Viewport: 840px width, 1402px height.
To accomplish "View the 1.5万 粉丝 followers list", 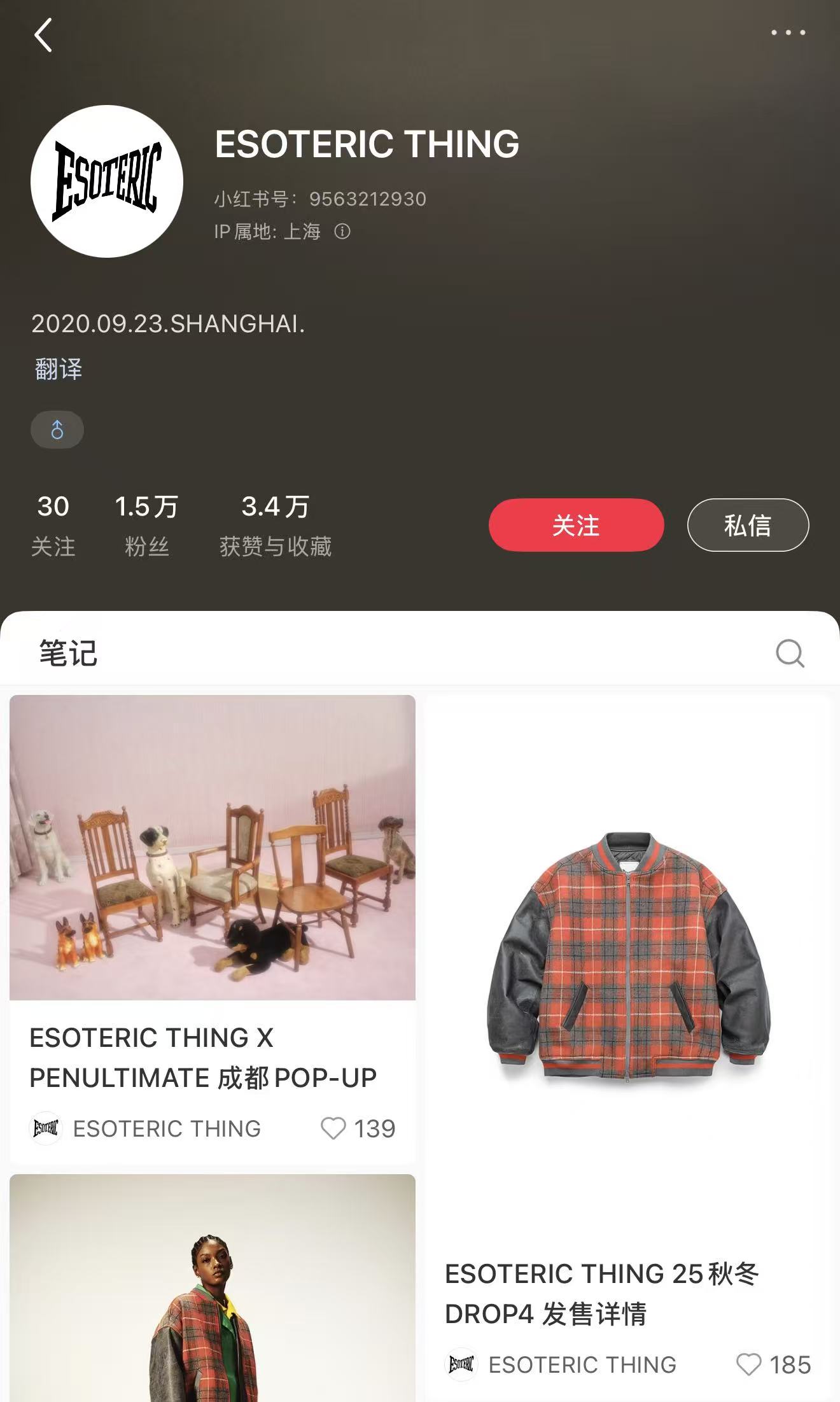I will (x=146, y=525).
